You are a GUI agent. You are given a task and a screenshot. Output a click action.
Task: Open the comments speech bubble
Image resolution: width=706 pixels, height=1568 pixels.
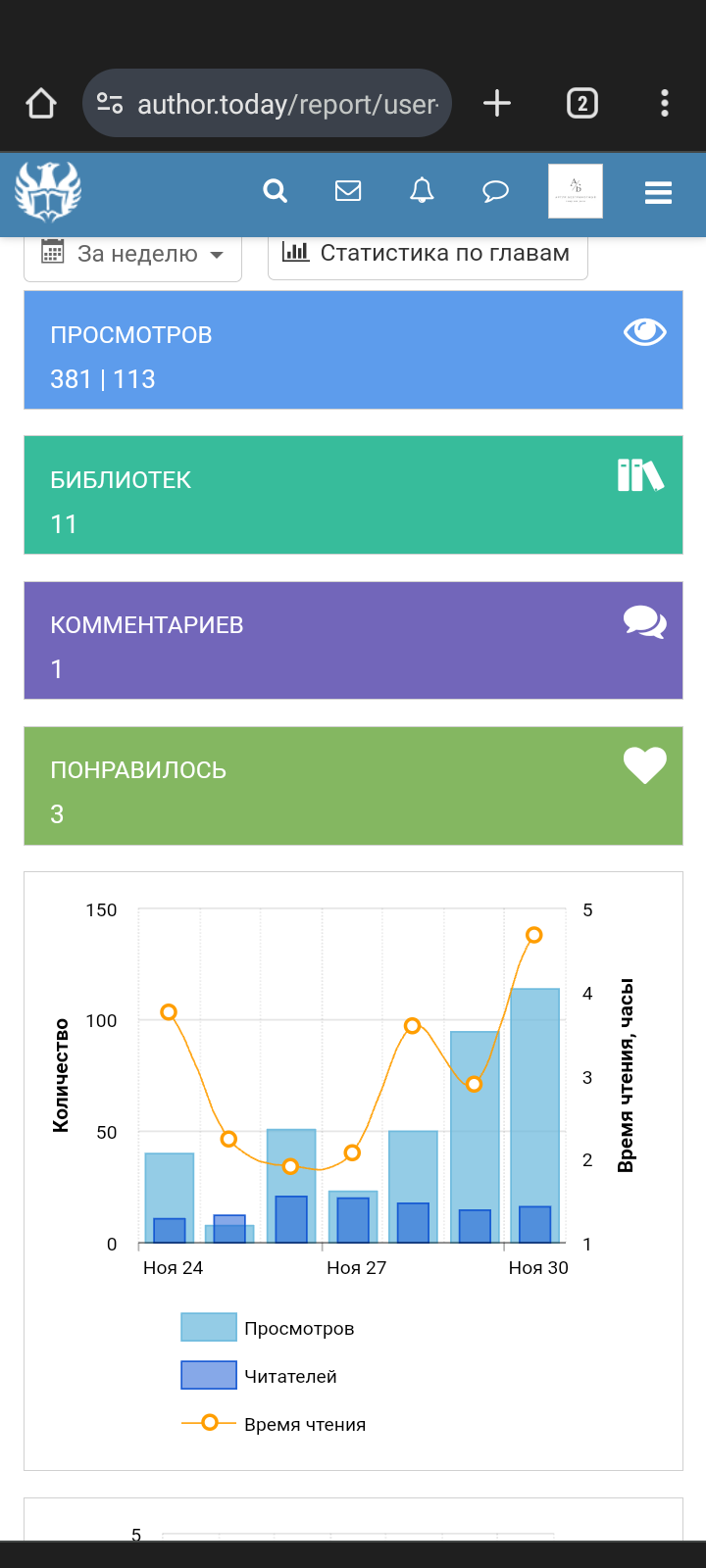point(496,190)
